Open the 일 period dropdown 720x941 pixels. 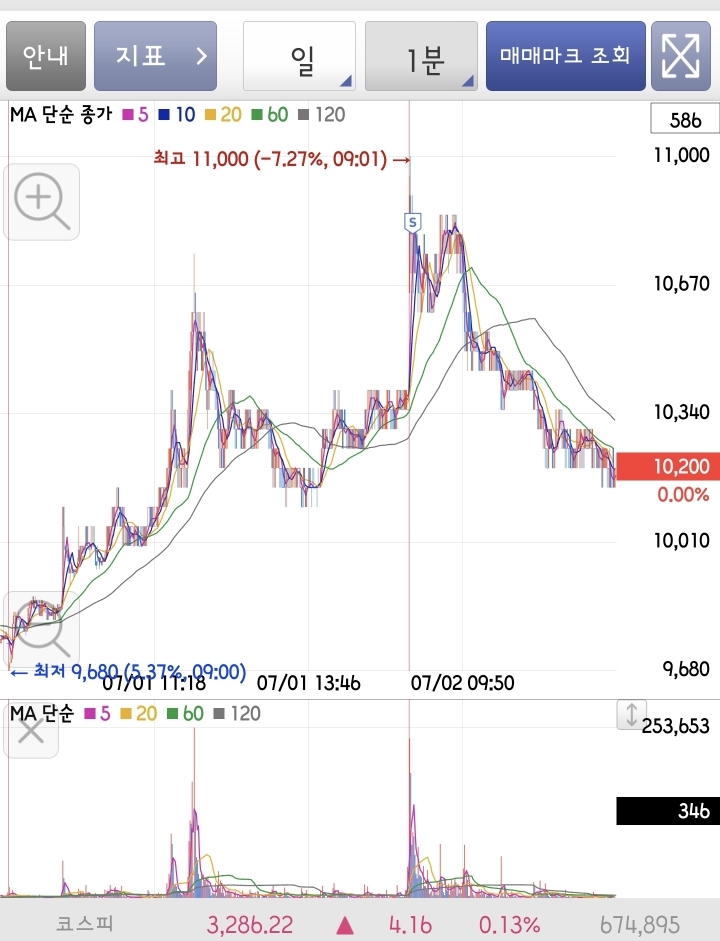[x=299, y=56]
